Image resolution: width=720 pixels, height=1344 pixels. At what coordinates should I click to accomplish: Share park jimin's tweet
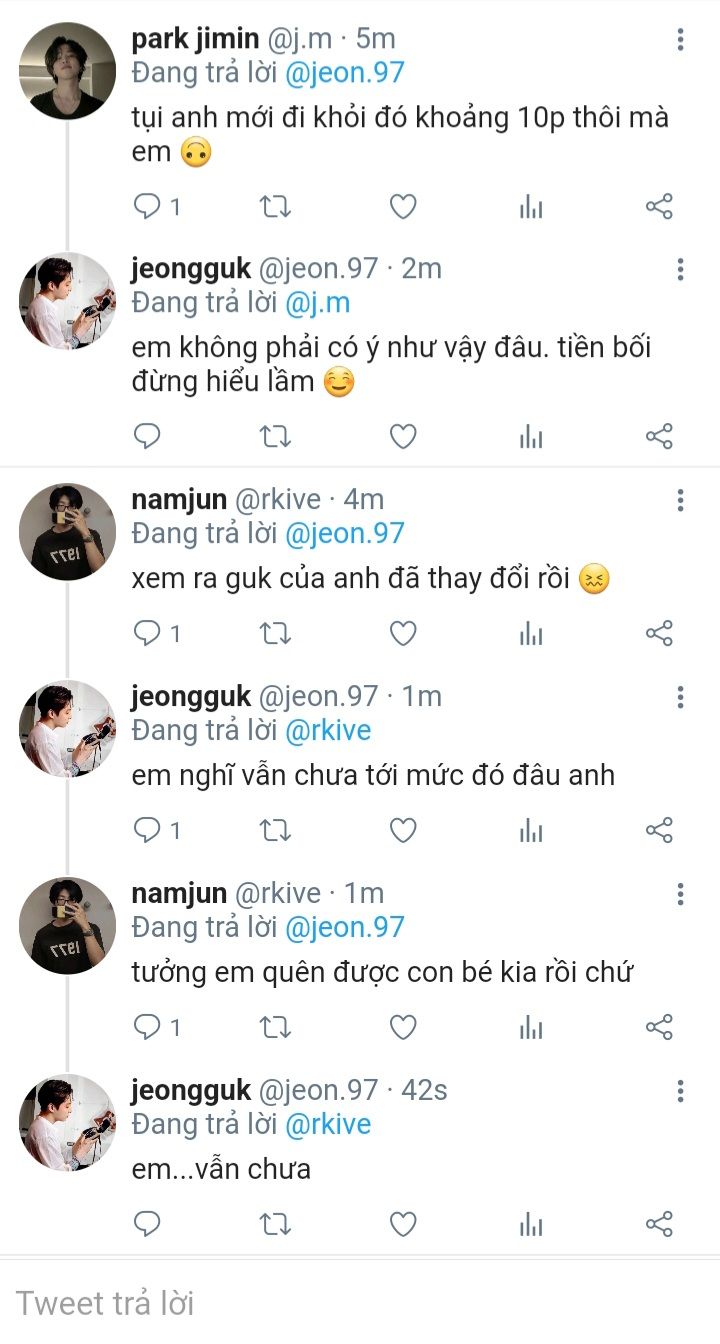pos(659,207)
